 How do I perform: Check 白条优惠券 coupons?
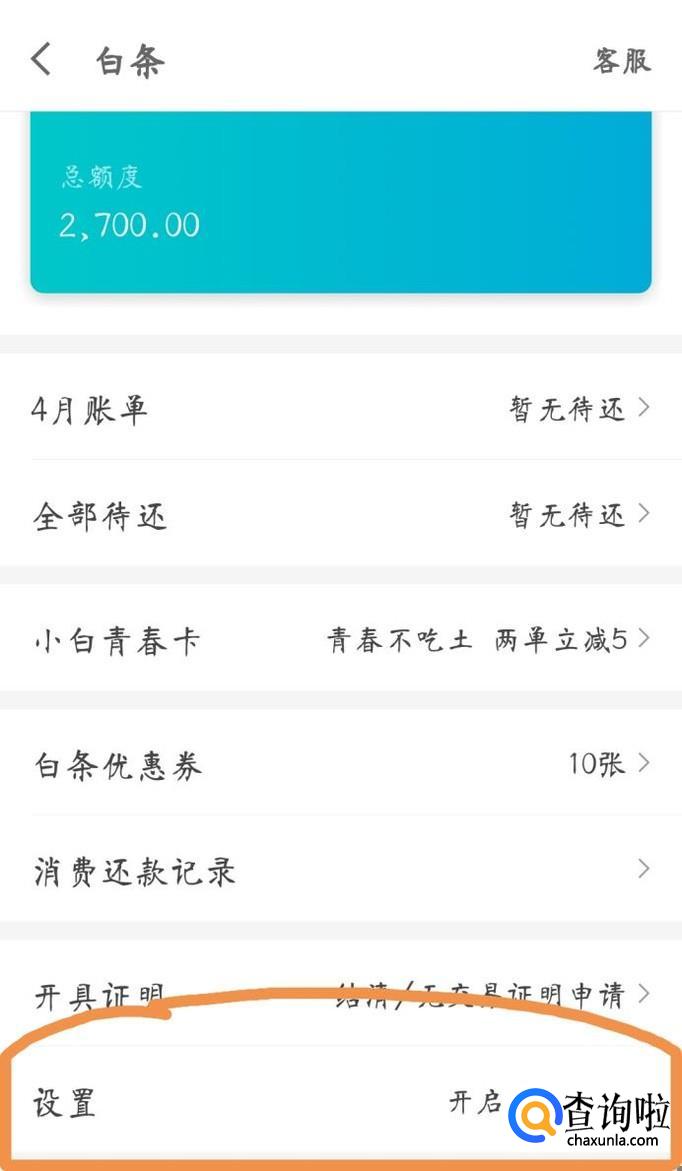pyautogui.click(x=340, y=765)
